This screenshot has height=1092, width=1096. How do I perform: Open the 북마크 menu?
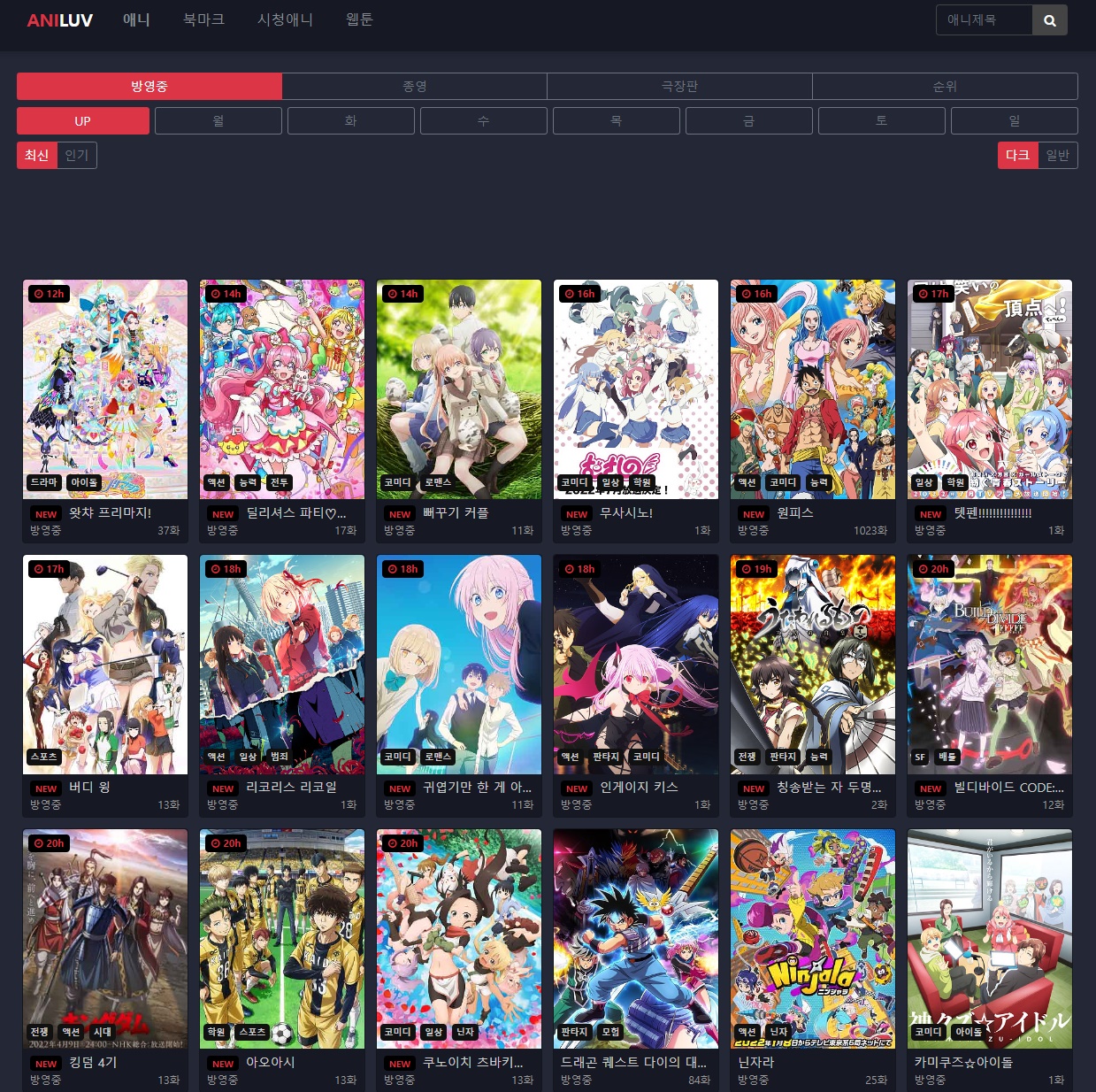pyautogui.click(x=203, y=19)
